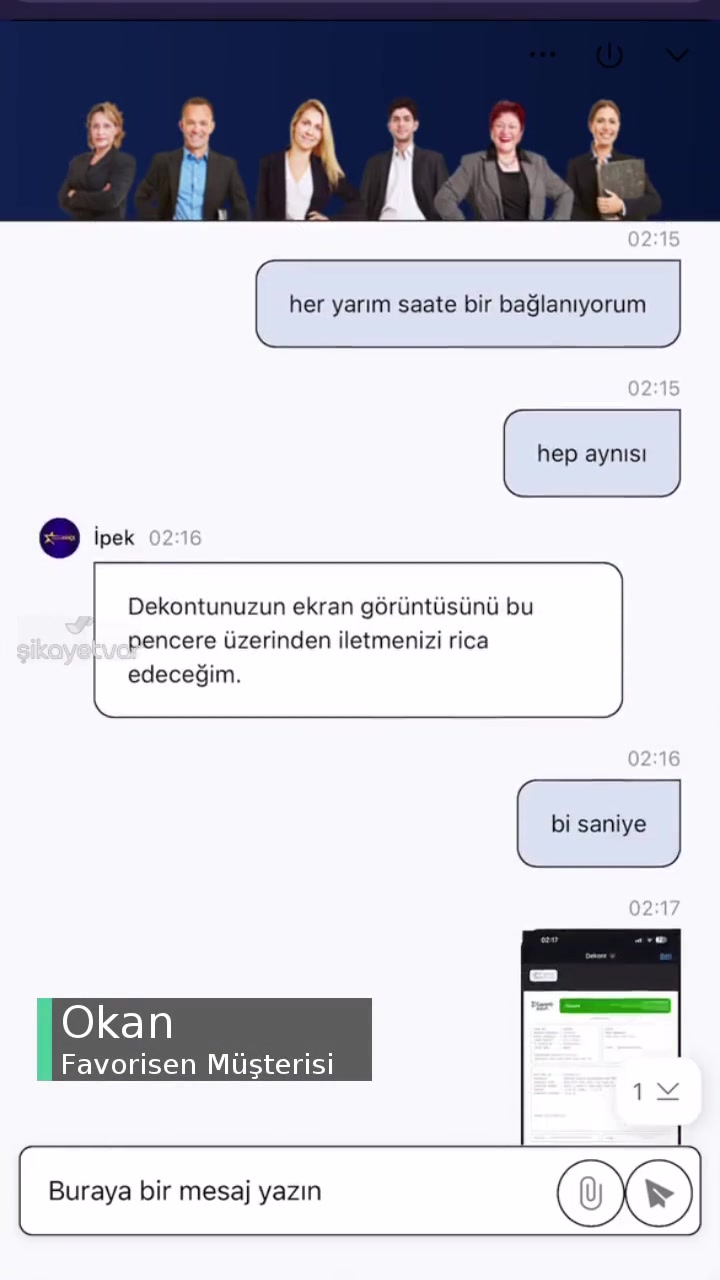Click İpek's circular avatar icon
This screenshot has height=1280, width=720.
pos(59,537)
